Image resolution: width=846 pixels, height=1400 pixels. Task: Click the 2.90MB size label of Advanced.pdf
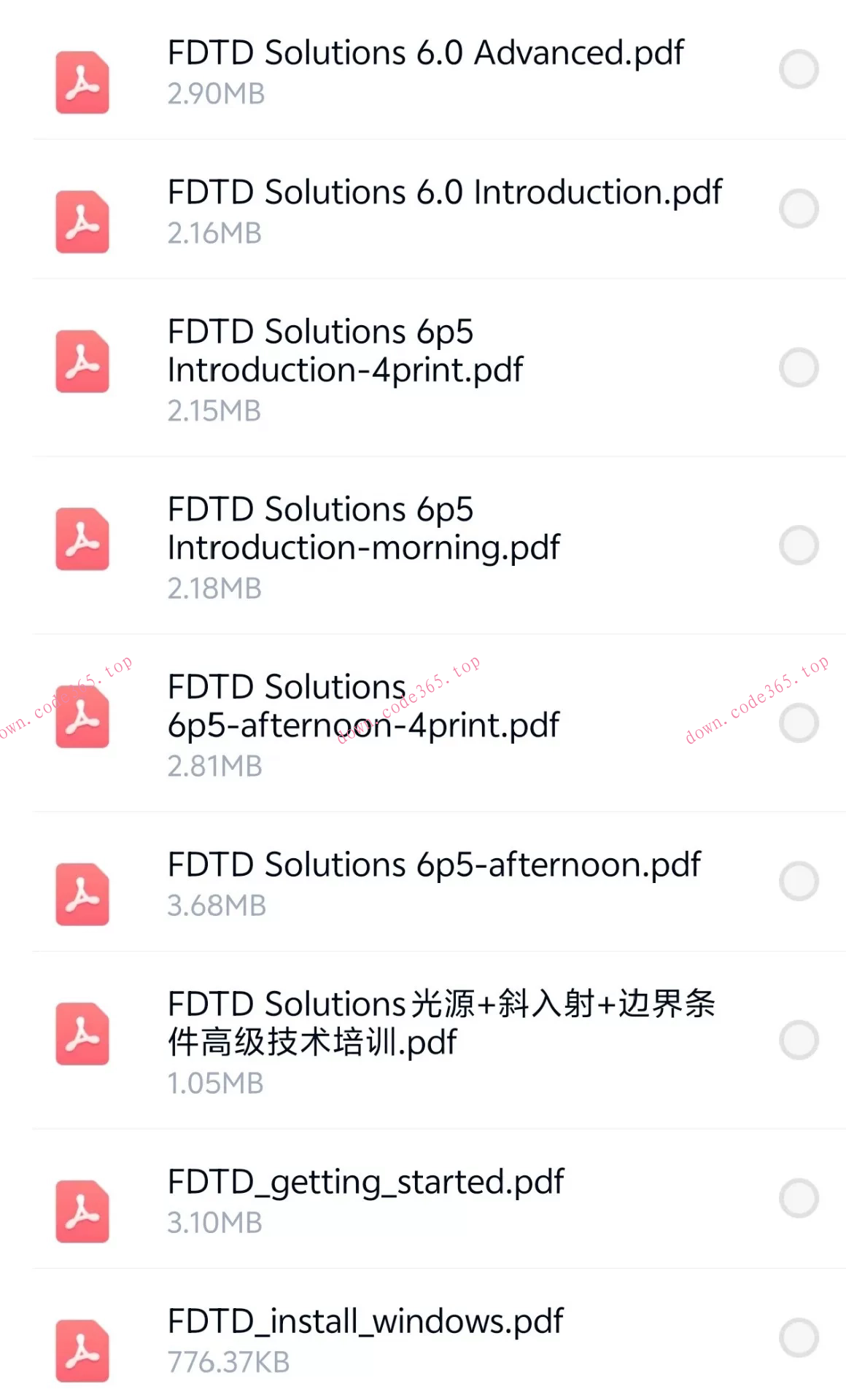tap(215, 94)
